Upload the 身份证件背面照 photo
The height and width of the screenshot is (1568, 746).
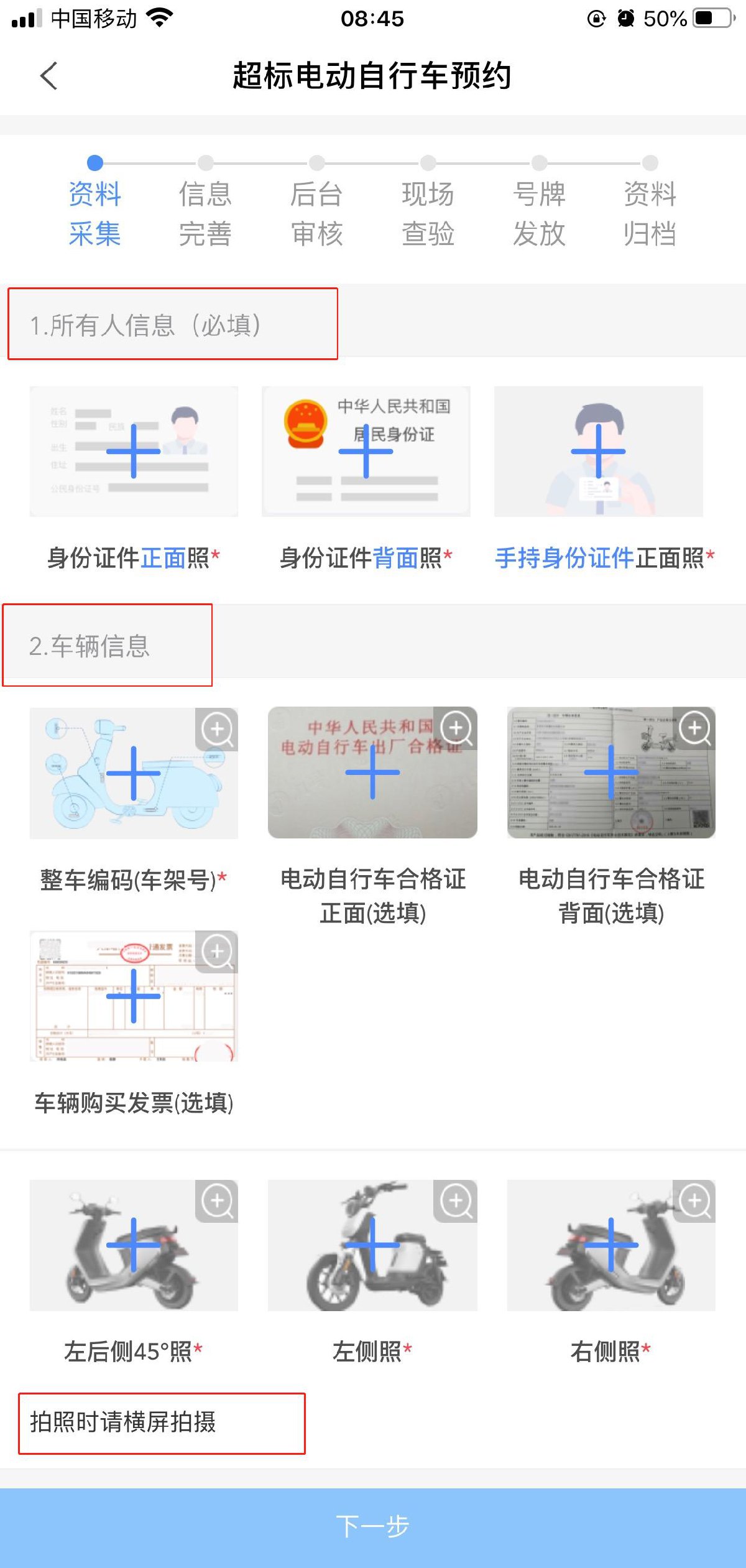pyautogui.click(x=366, y=452)
